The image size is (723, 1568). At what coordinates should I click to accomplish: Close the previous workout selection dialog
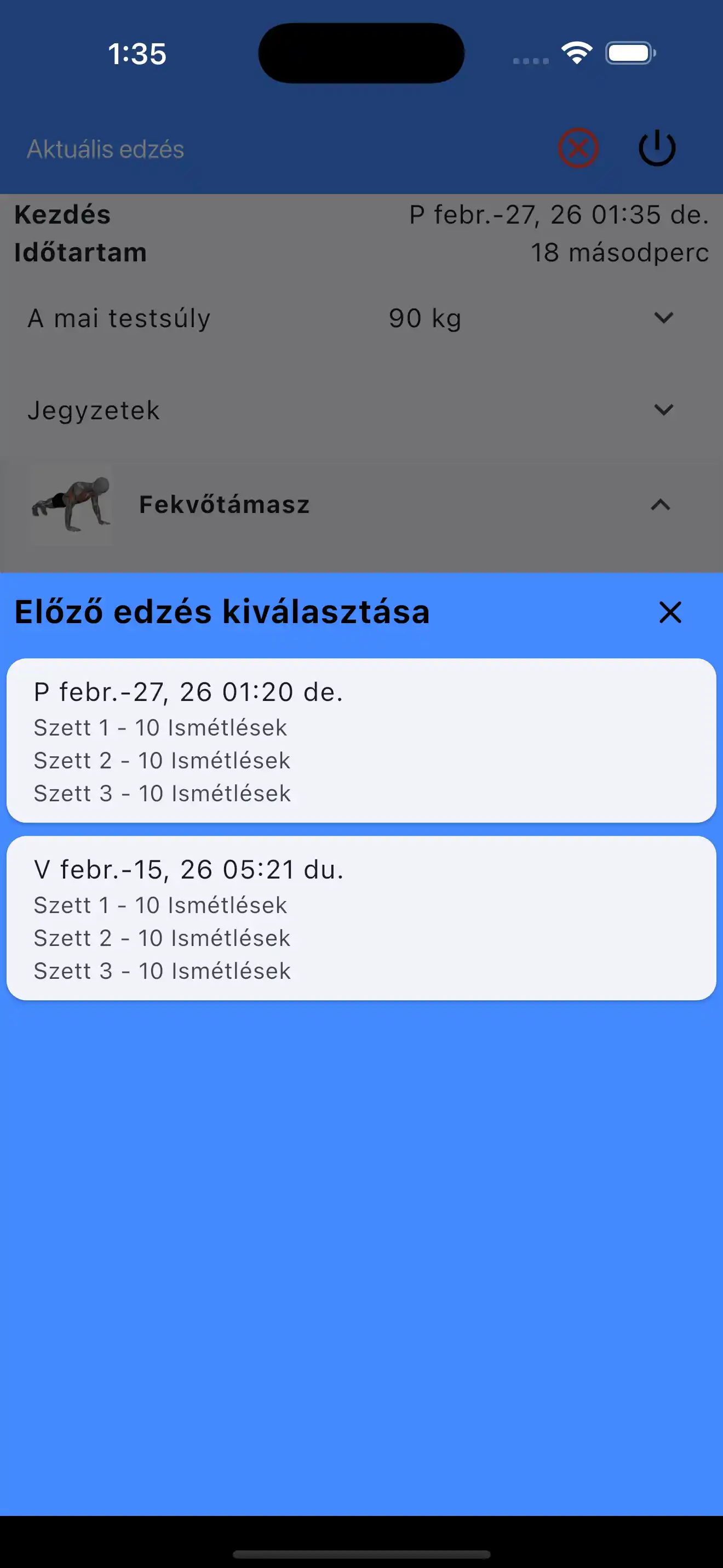click(669, 613)
